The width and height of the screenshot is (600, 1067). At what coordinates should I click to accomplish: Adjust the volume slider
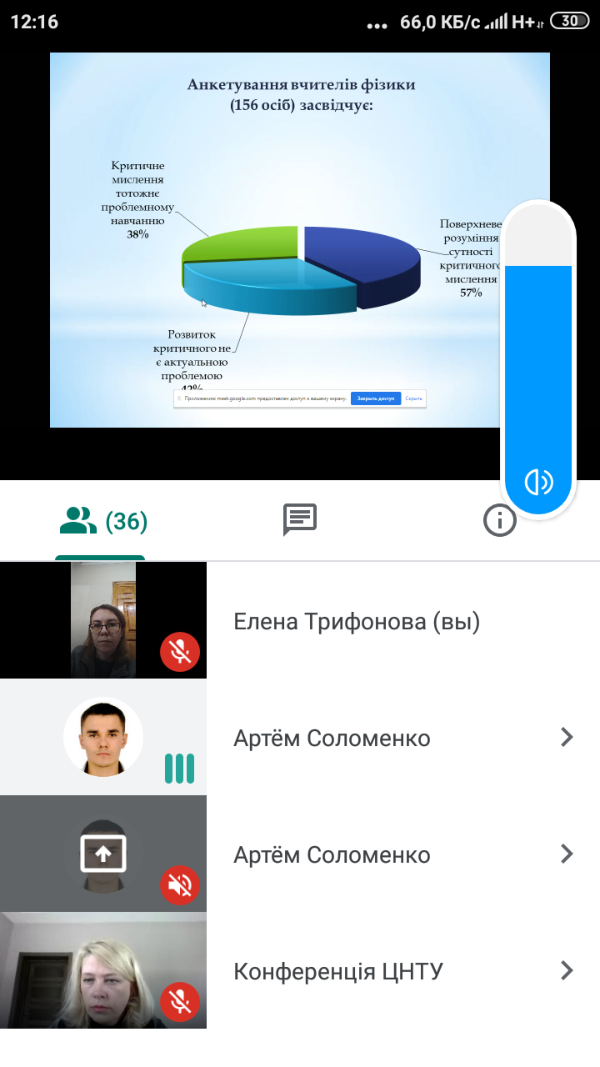pyautogui.click(x=538, y=360)
